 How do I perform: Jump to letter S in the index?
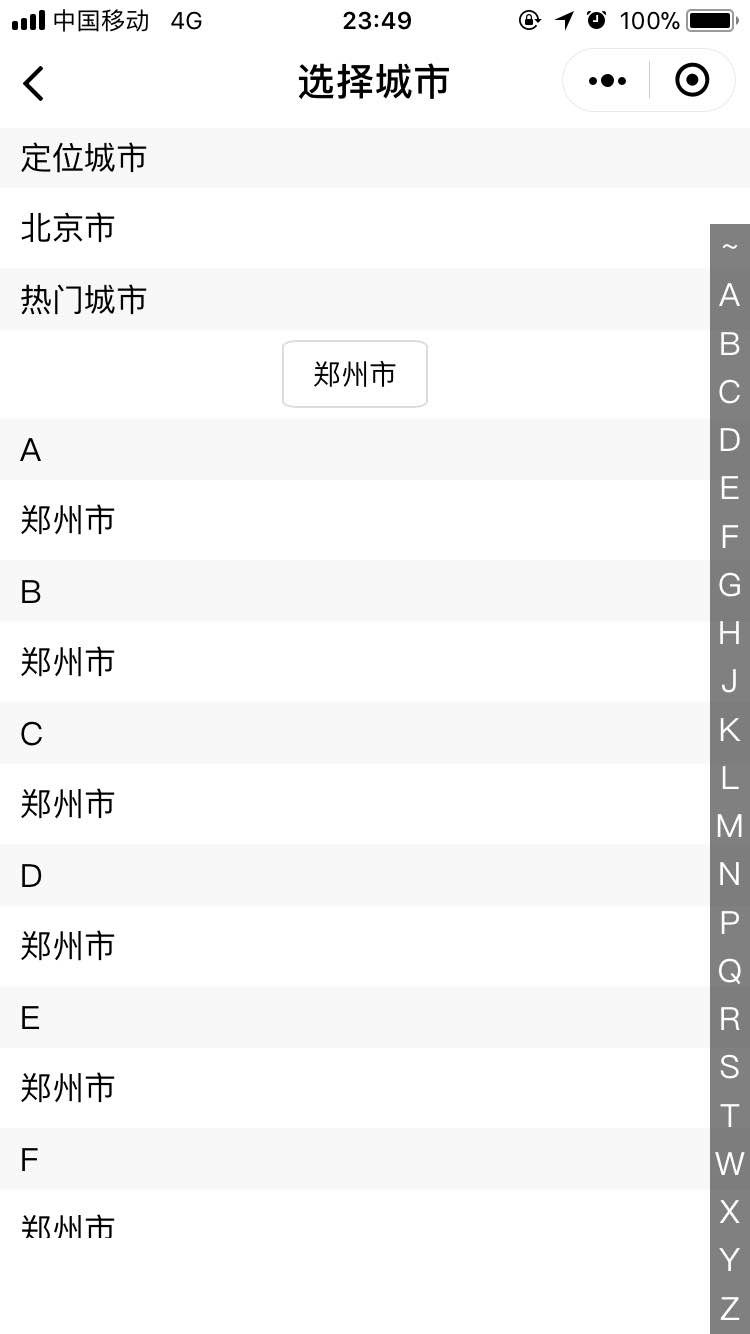pyautogui.click(x=729, y=1067)
